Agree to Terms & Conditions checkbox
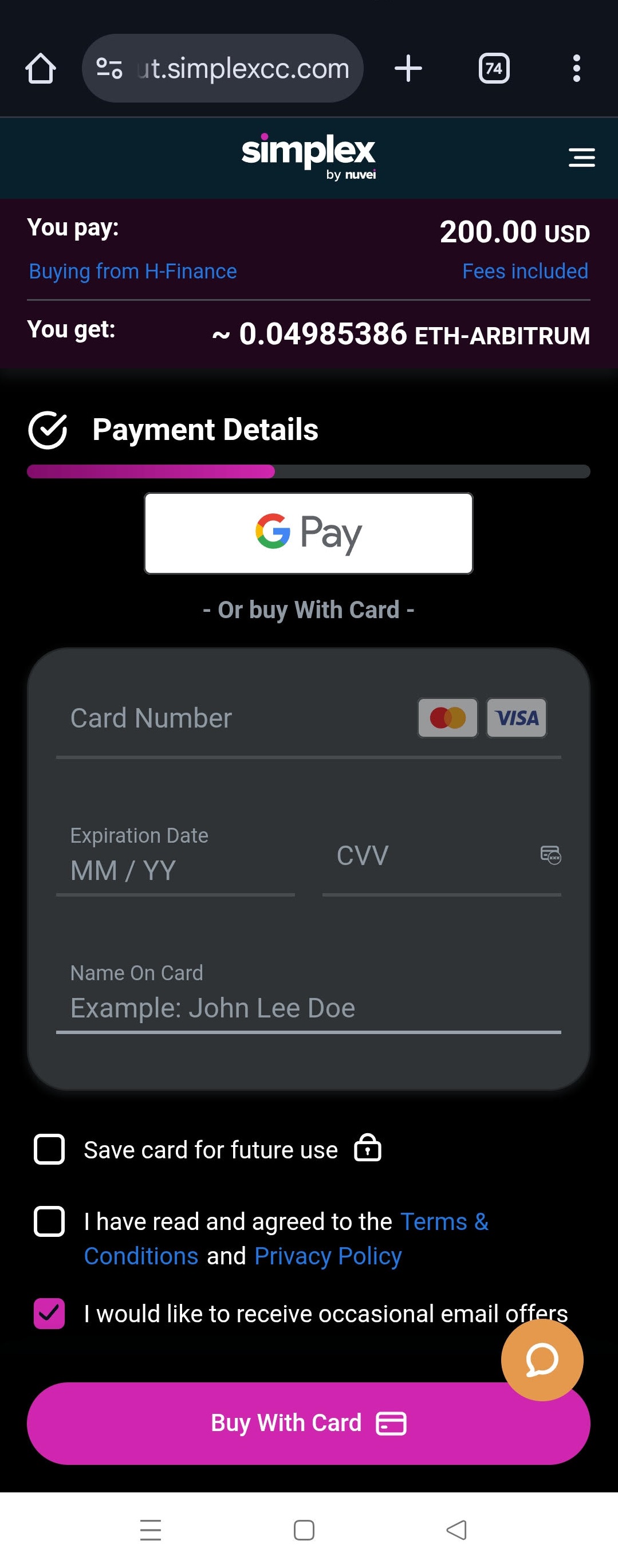 (x=49, y=1221)
